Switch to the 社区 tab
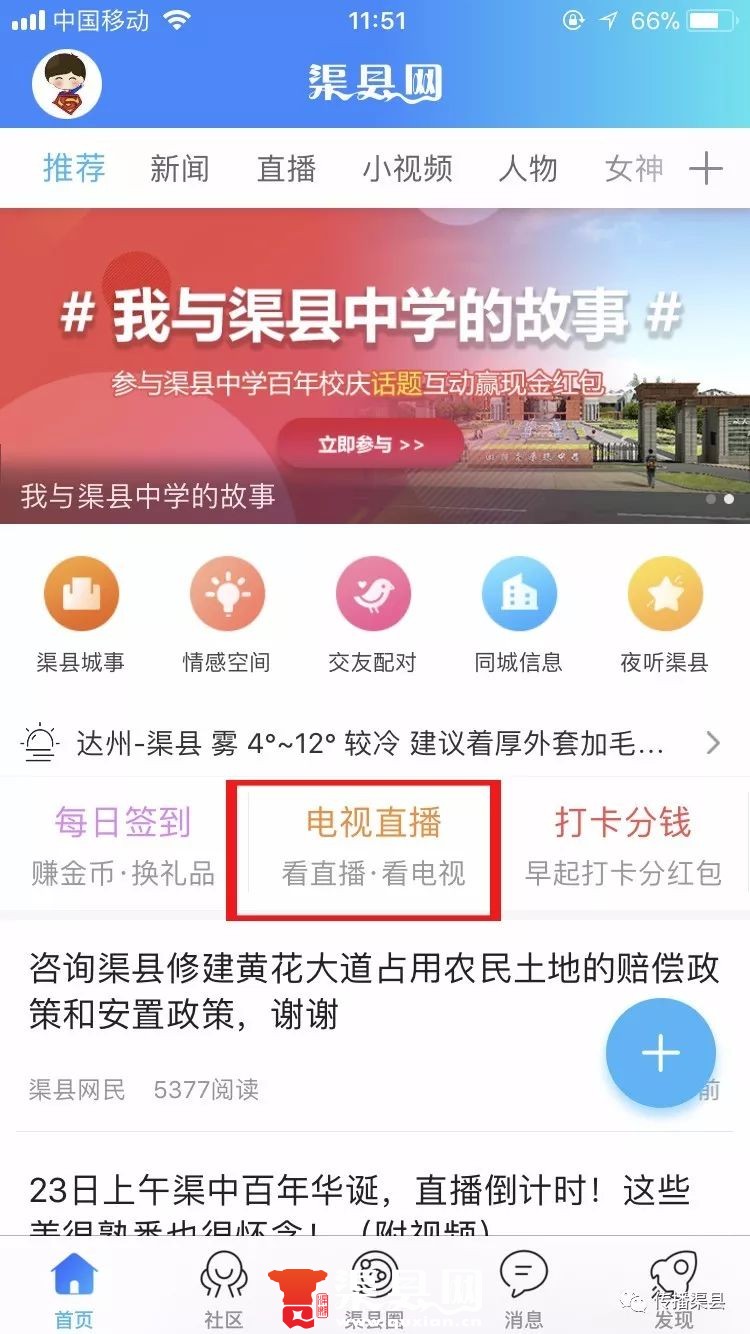Image resolution: width=750 pixels, height=1334 pixels. tap(223, 1290)
